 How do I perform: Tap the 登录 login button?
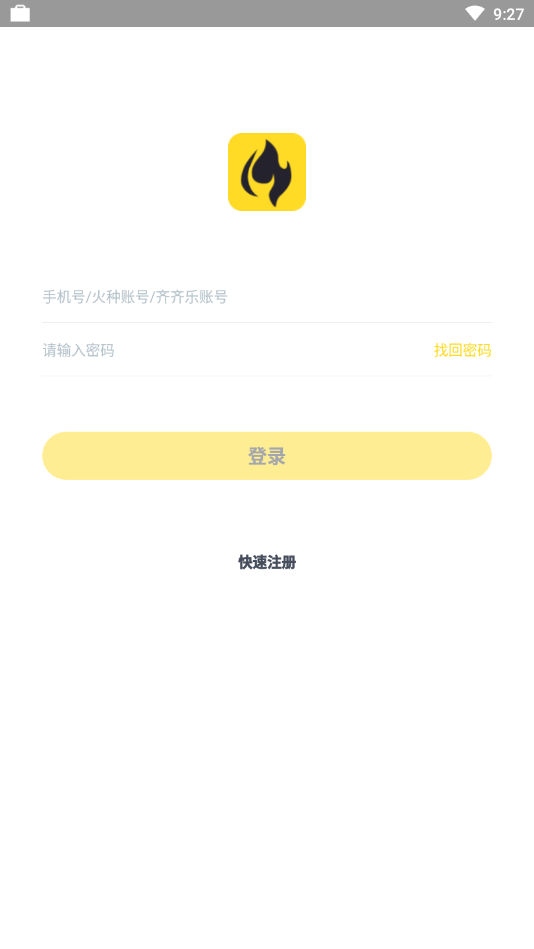pyautogui.click(x=266, y=456)
